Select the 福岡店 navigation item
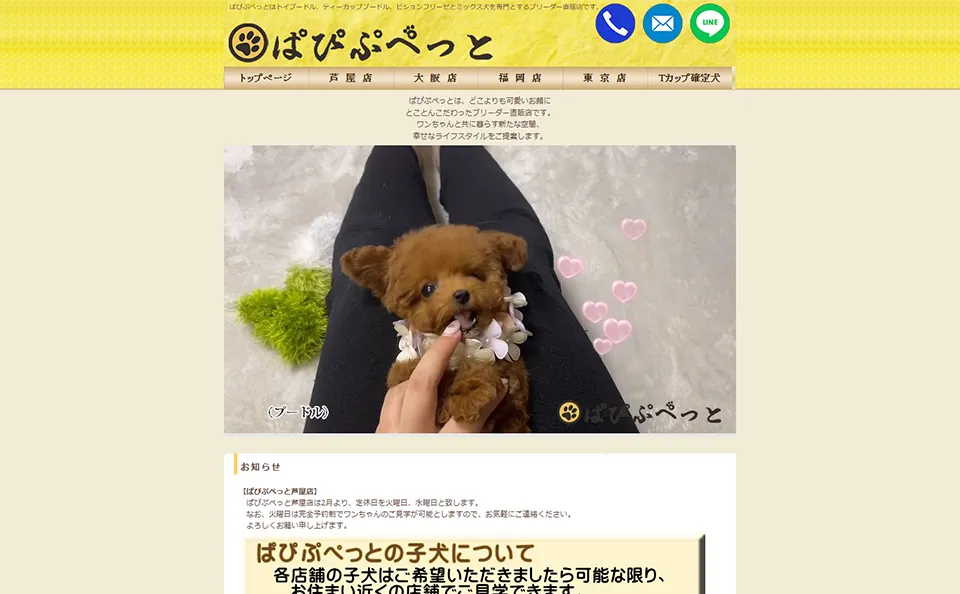This screenshot has height=594, width=960. 520,78
